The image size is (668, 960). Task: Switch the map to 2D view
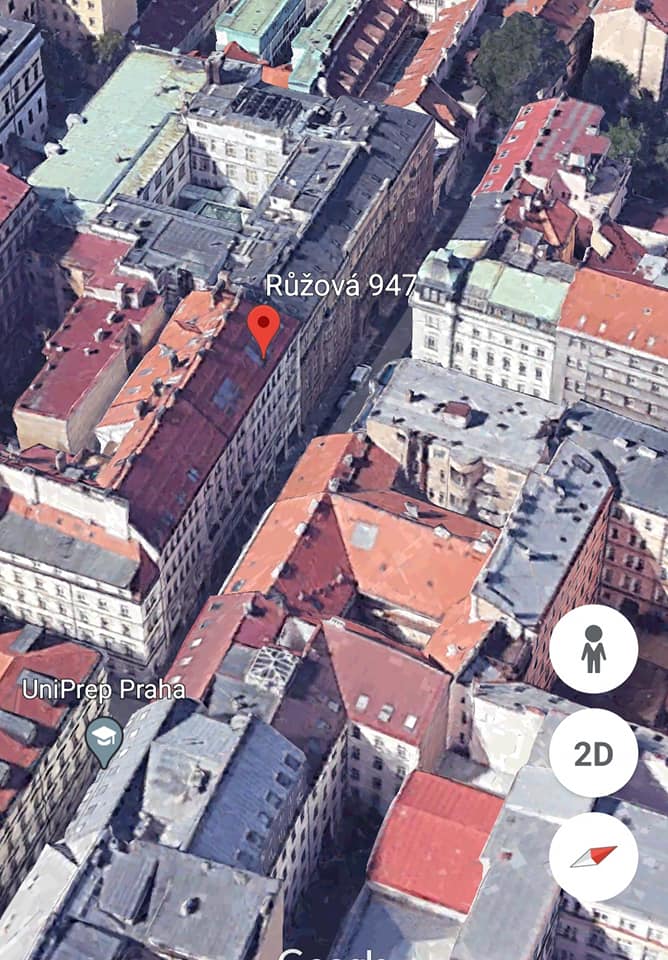click(x=593, y=753)
